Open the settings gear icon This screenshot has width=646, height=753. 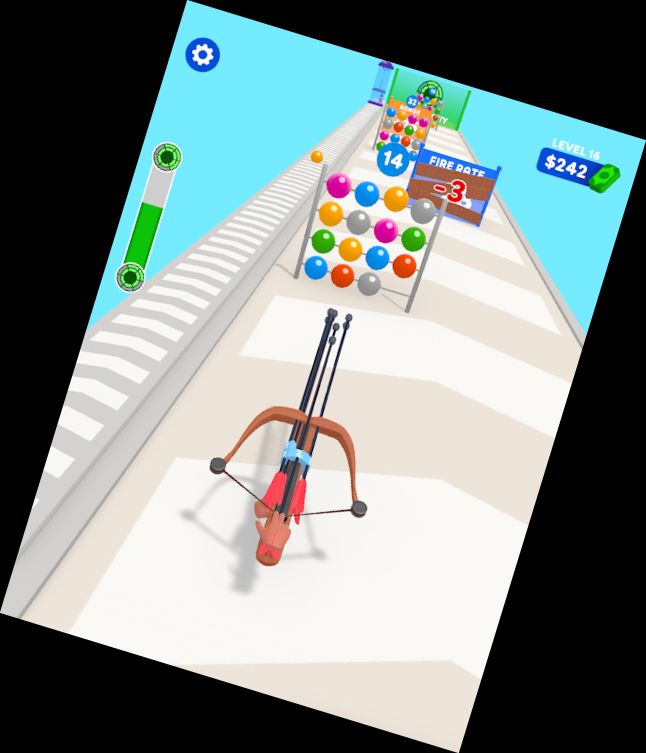[204, 55]
